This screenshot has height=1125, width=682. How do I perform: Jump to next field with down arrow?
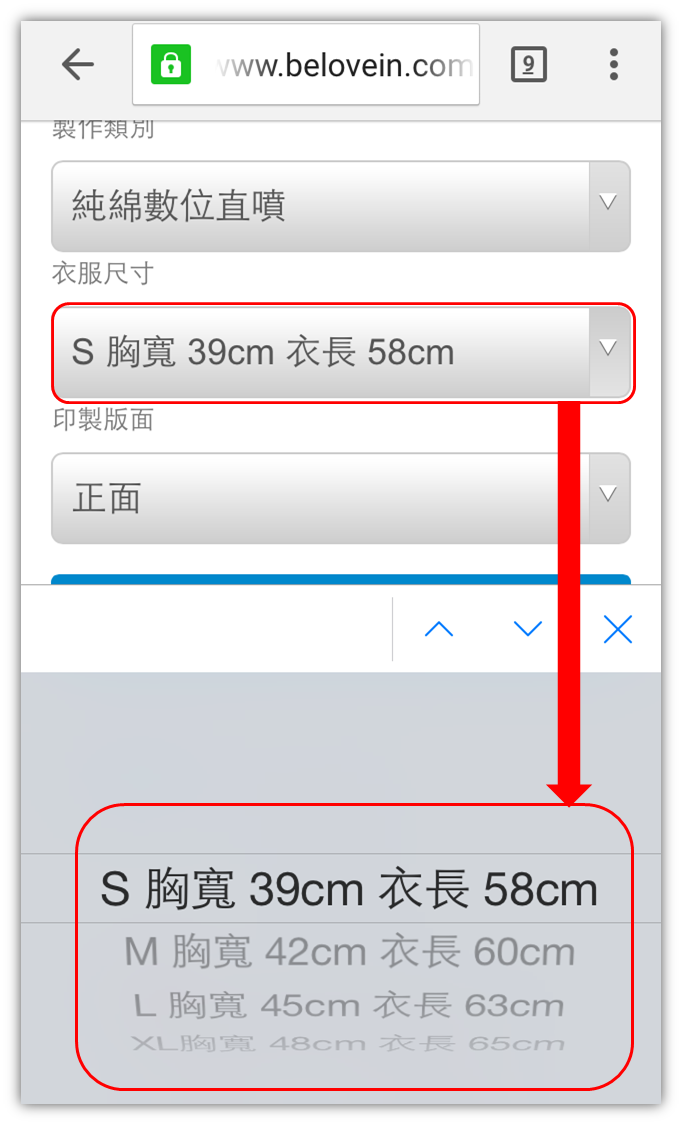coord(528,629)
